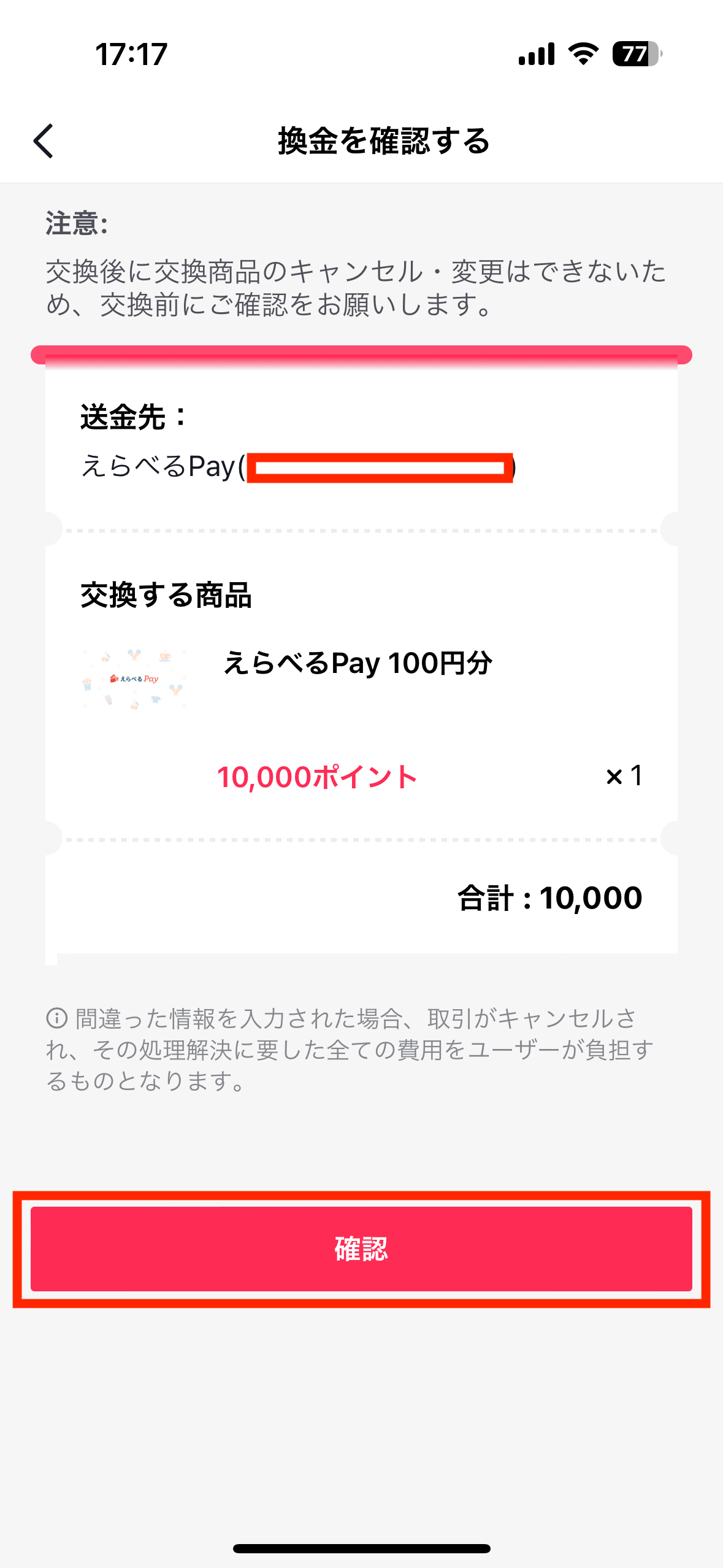Go back using the header arrow
The height and width of the screenshot is (1568, 723).
(x=44, y=141)
